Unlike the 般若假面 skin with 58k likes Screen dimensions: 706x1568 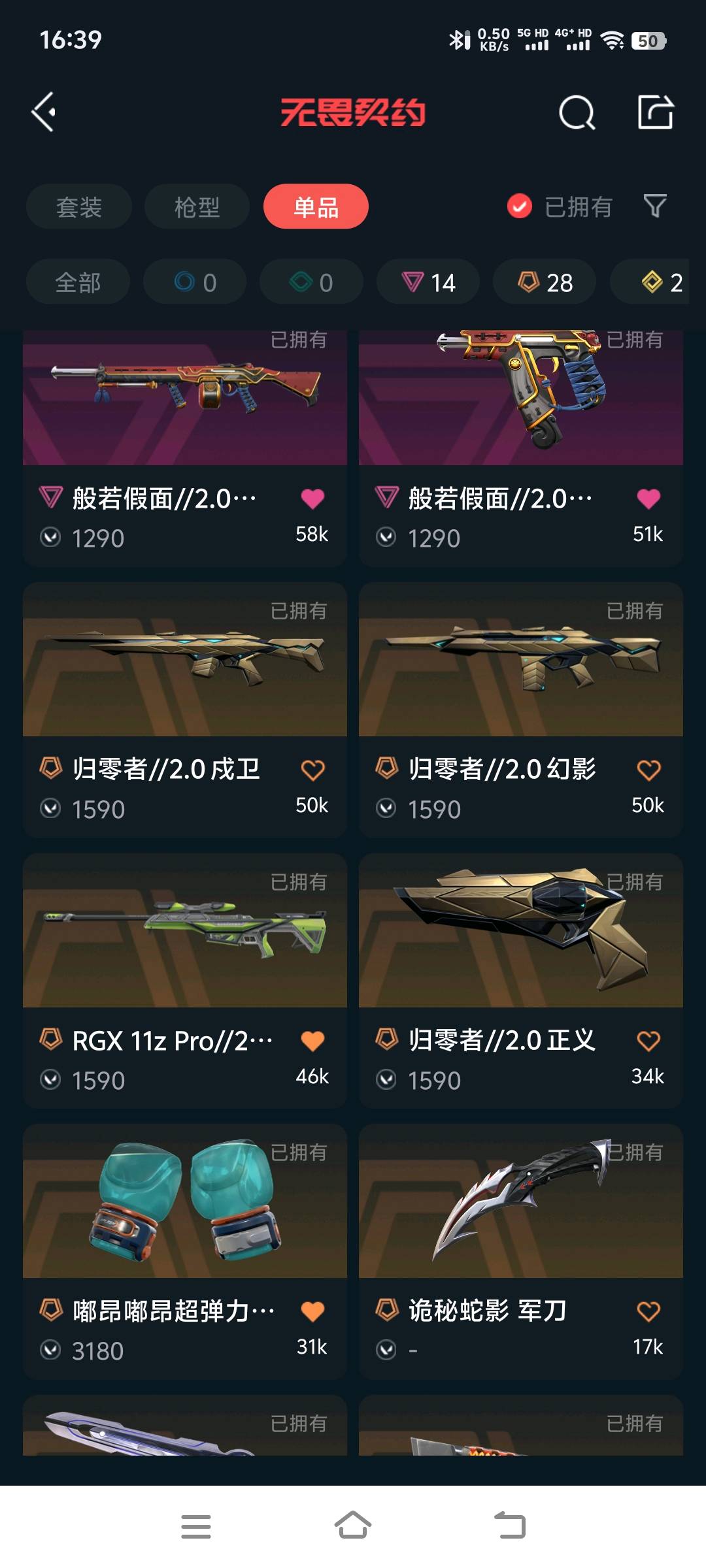pos(312,499)
